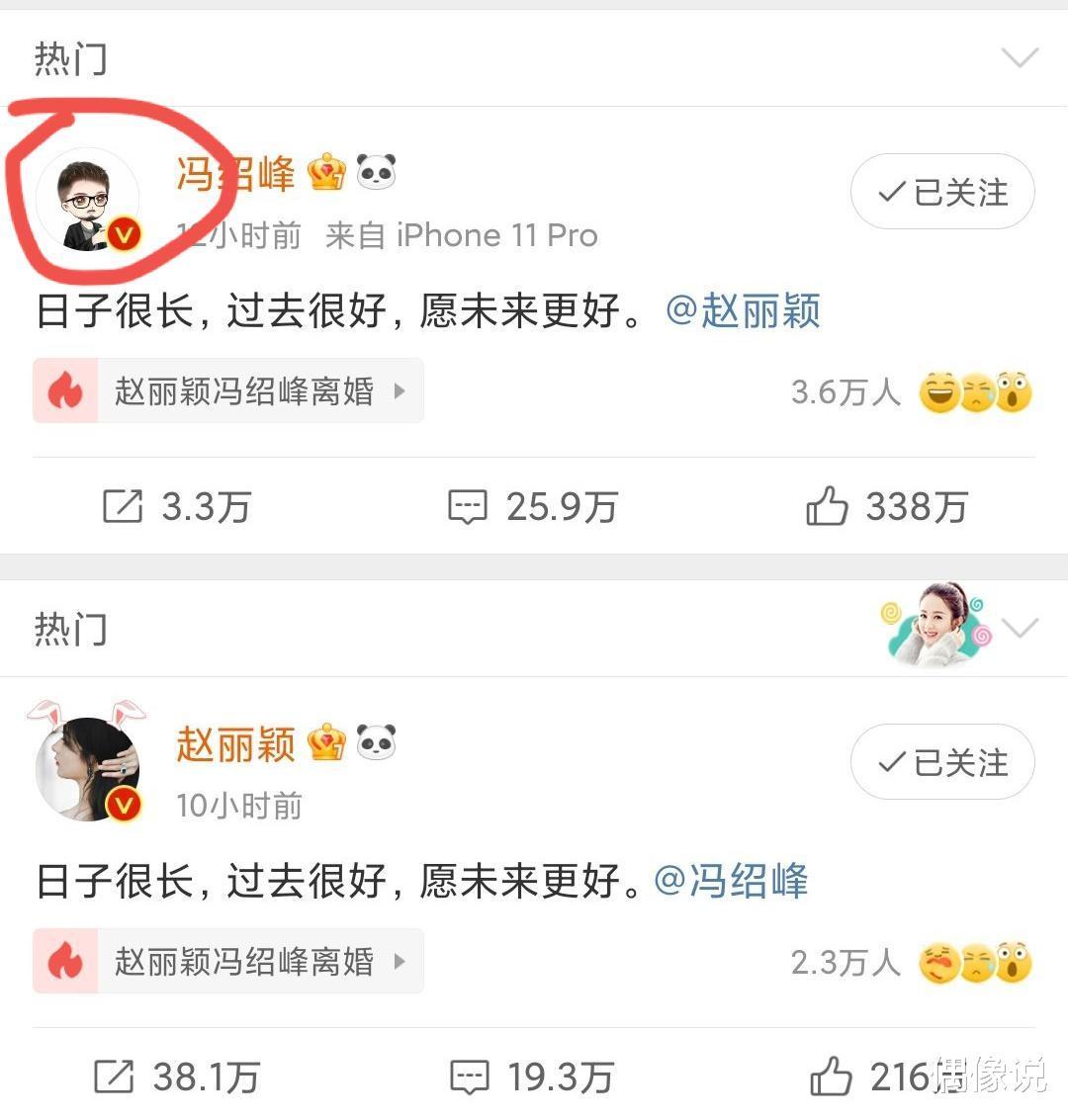
Task: Tap the thumbs-up like icon showing 338万
Action: (x=827, y=505)
